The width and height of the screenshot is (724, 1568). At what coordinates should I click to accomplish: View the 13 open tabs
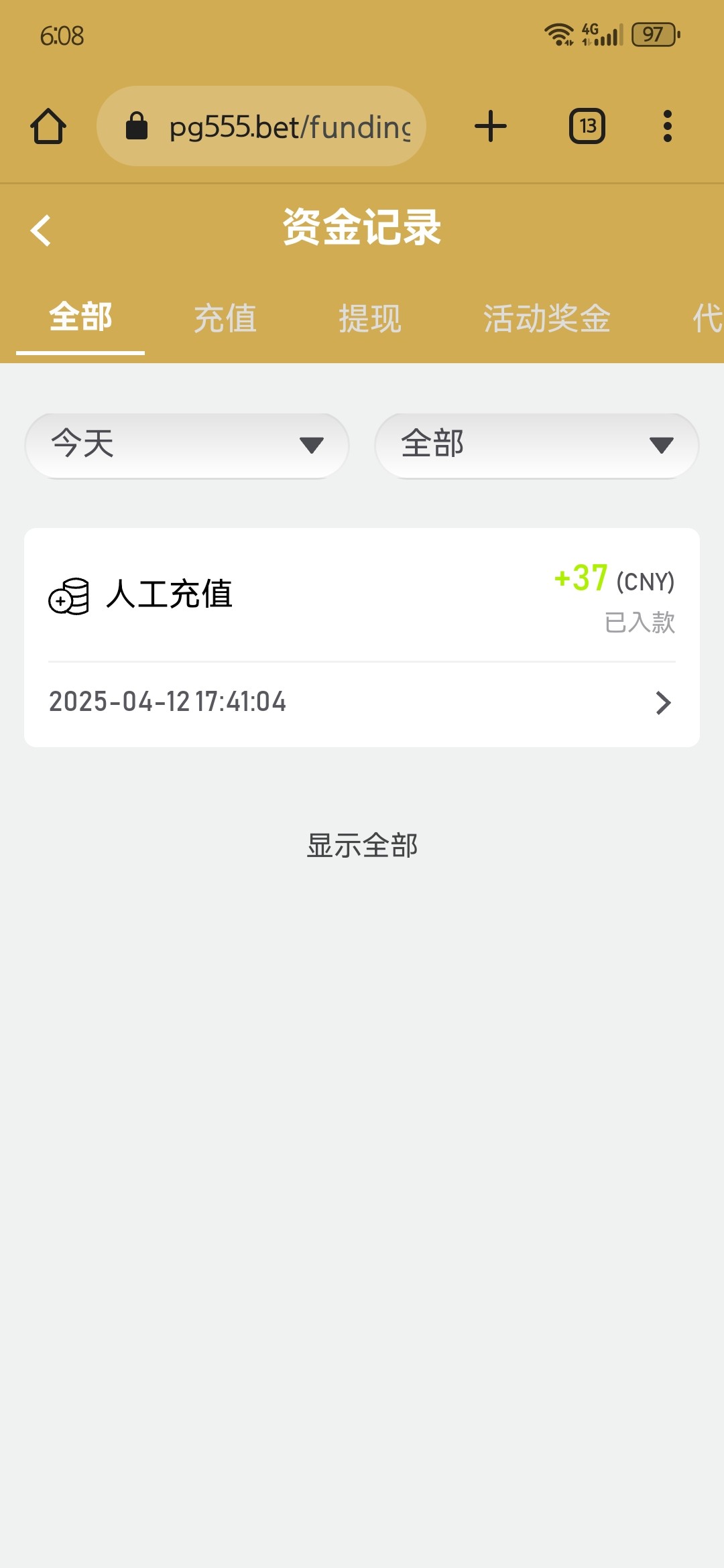point(587,126)
